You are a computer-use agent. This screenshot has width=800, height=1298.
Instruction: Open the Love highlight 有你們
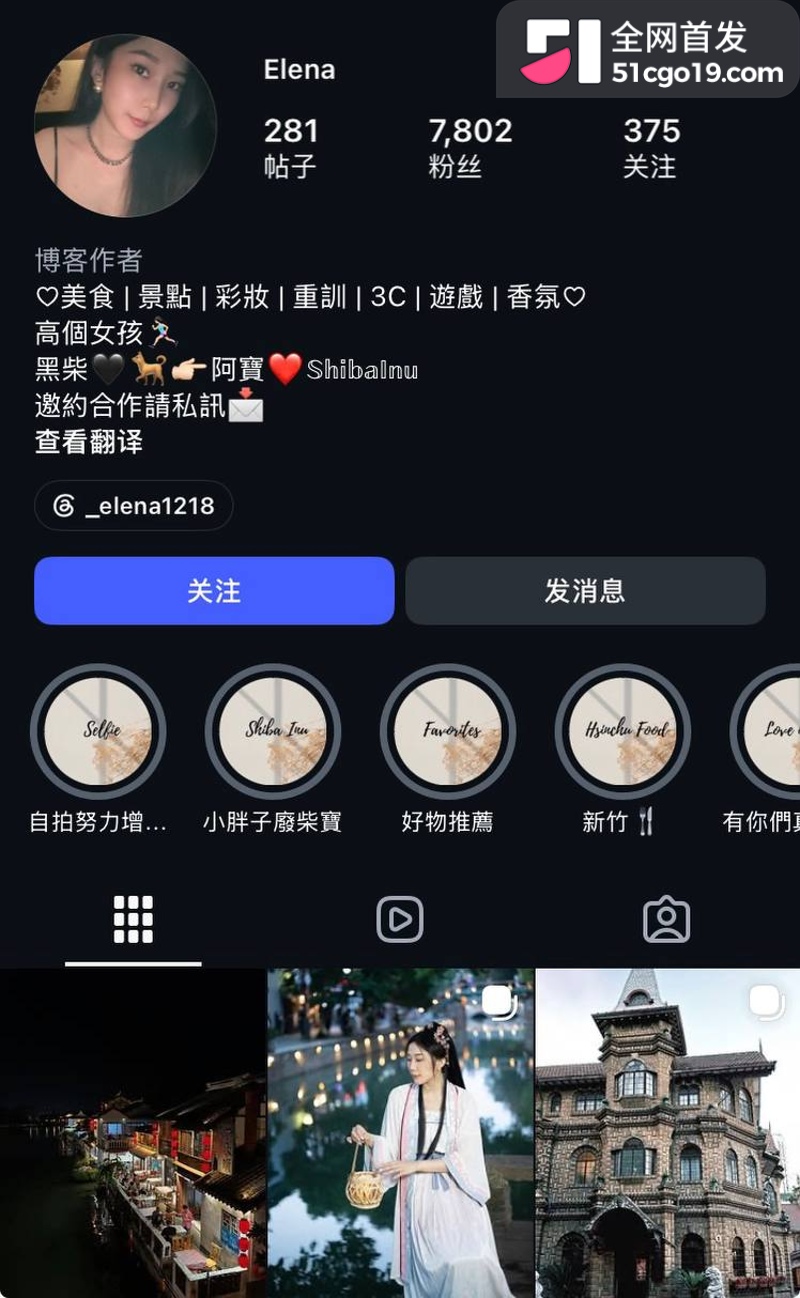767,732
